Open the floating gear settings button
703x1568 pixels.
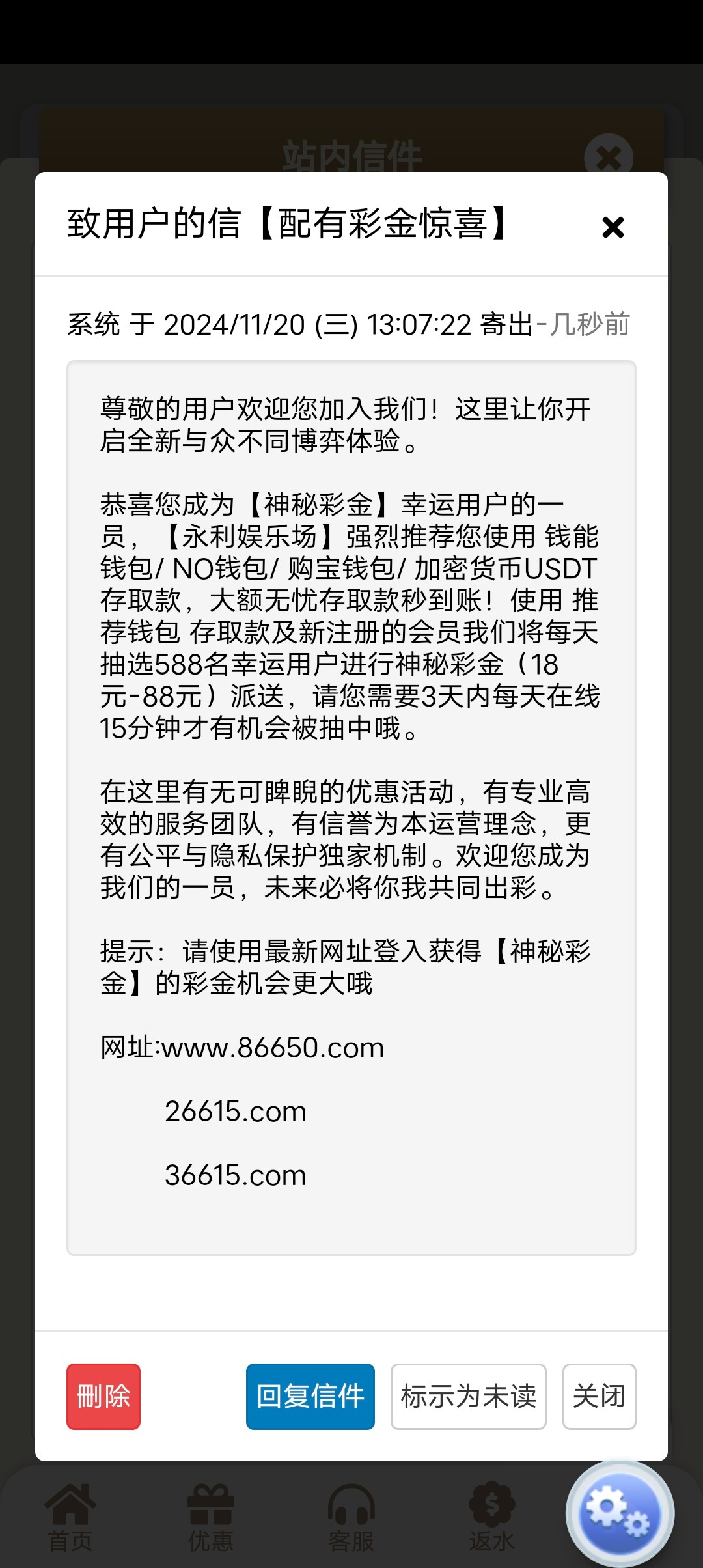[620, 1513]
